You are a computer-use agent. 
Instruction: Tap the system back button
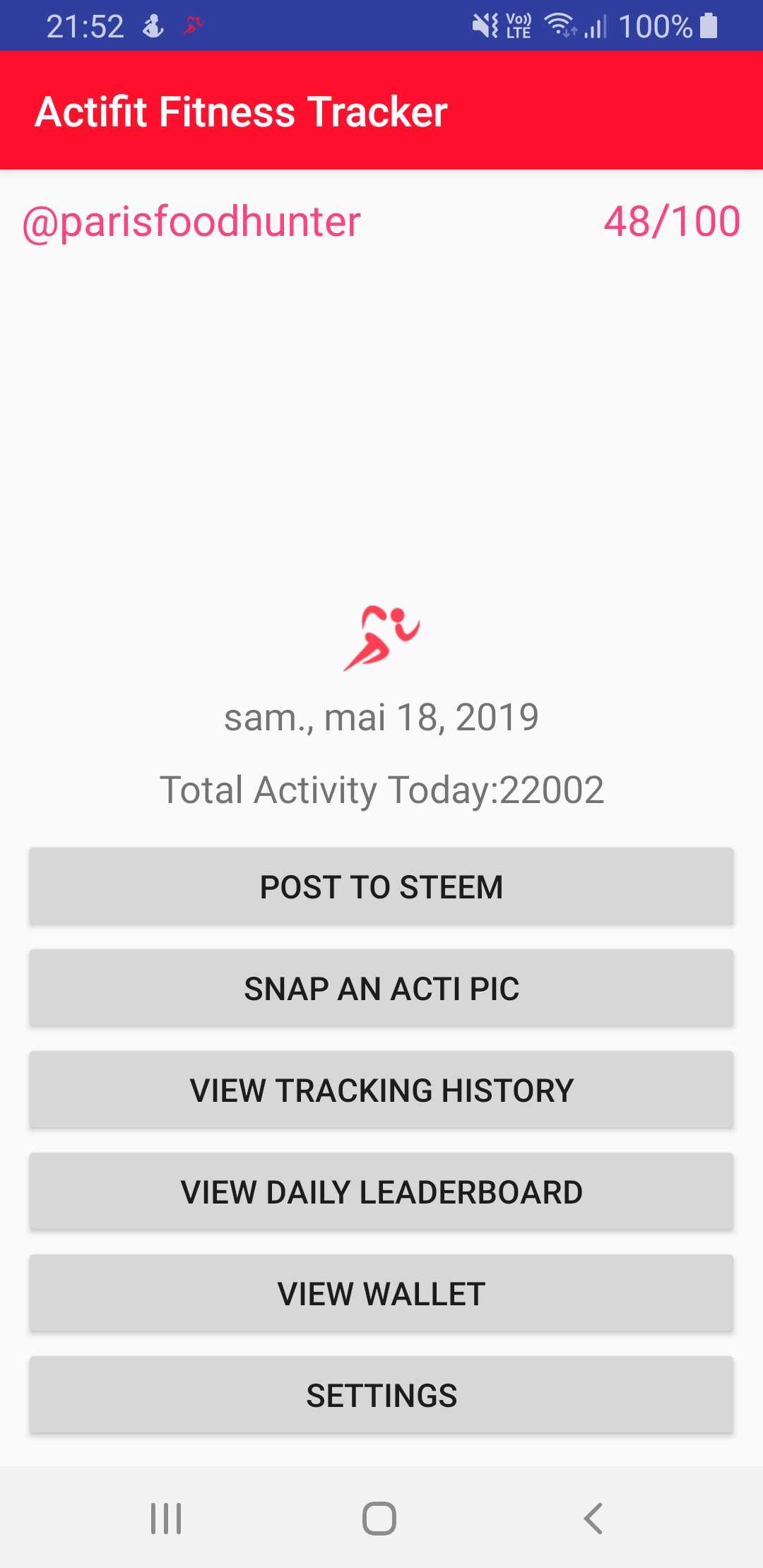pos(593,1518)
